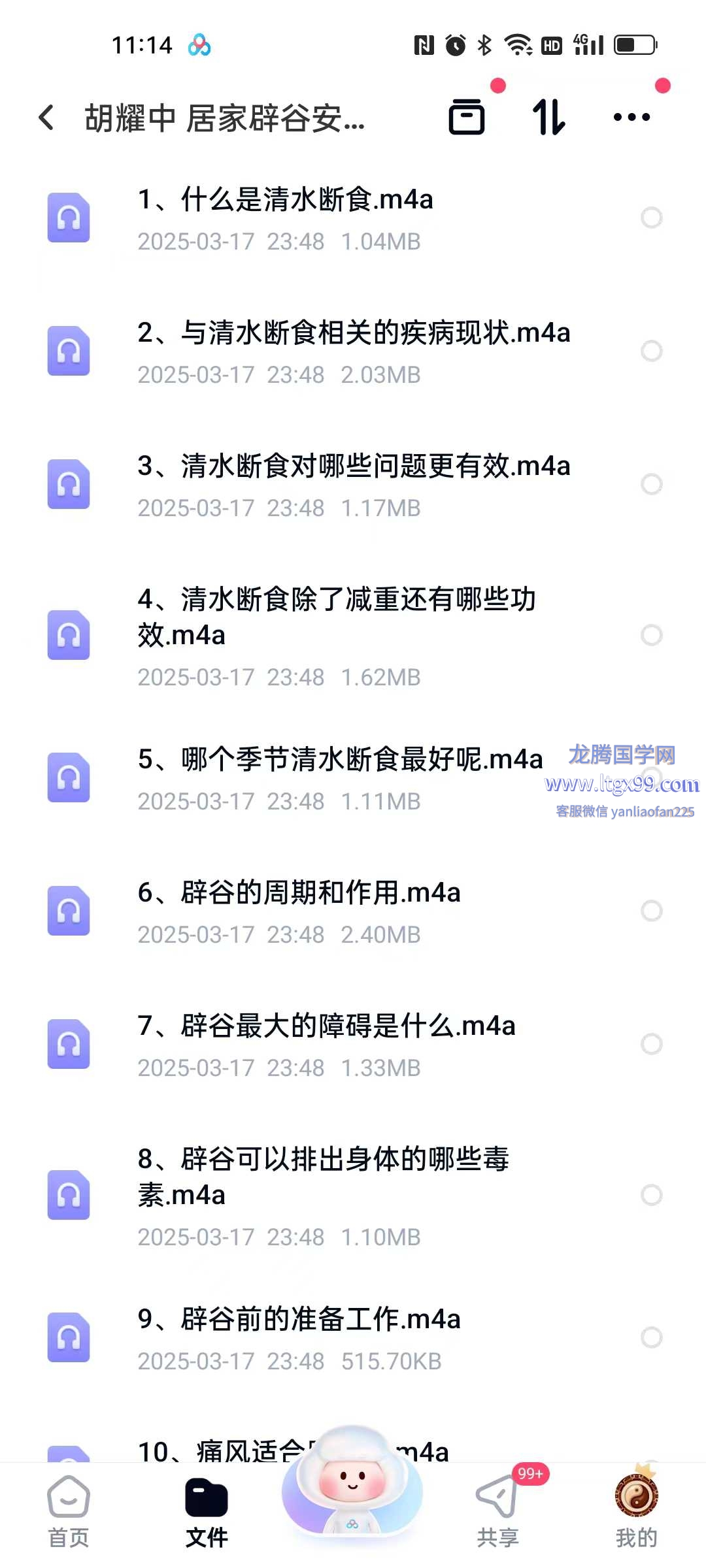
Task: Open the transfer list box icon
Action: tap(467, 117)
